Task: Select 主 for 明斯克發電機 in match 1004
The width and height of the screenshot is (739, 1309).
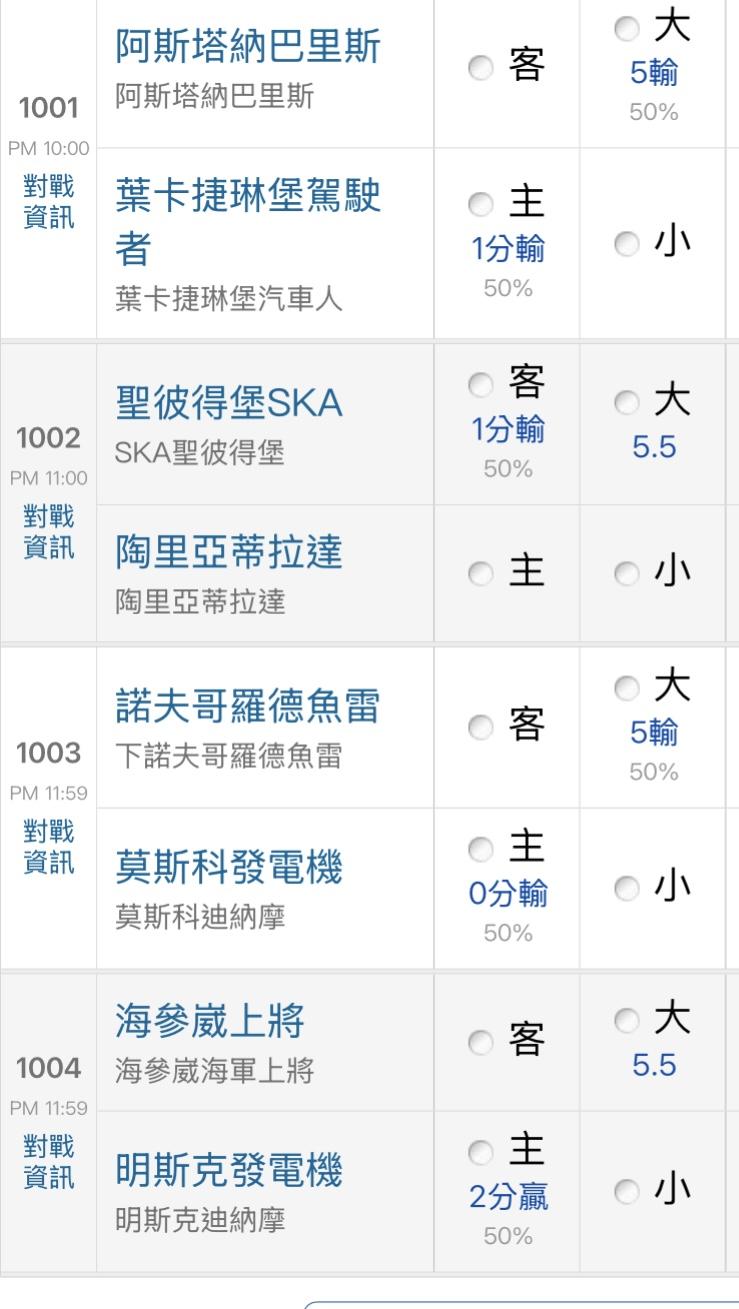Action: [481, 1153]
